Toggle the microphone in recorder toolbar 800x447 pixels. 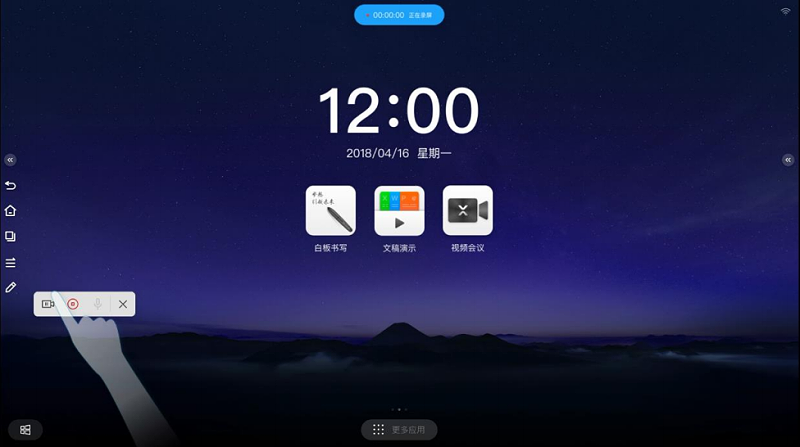point(98,304)
